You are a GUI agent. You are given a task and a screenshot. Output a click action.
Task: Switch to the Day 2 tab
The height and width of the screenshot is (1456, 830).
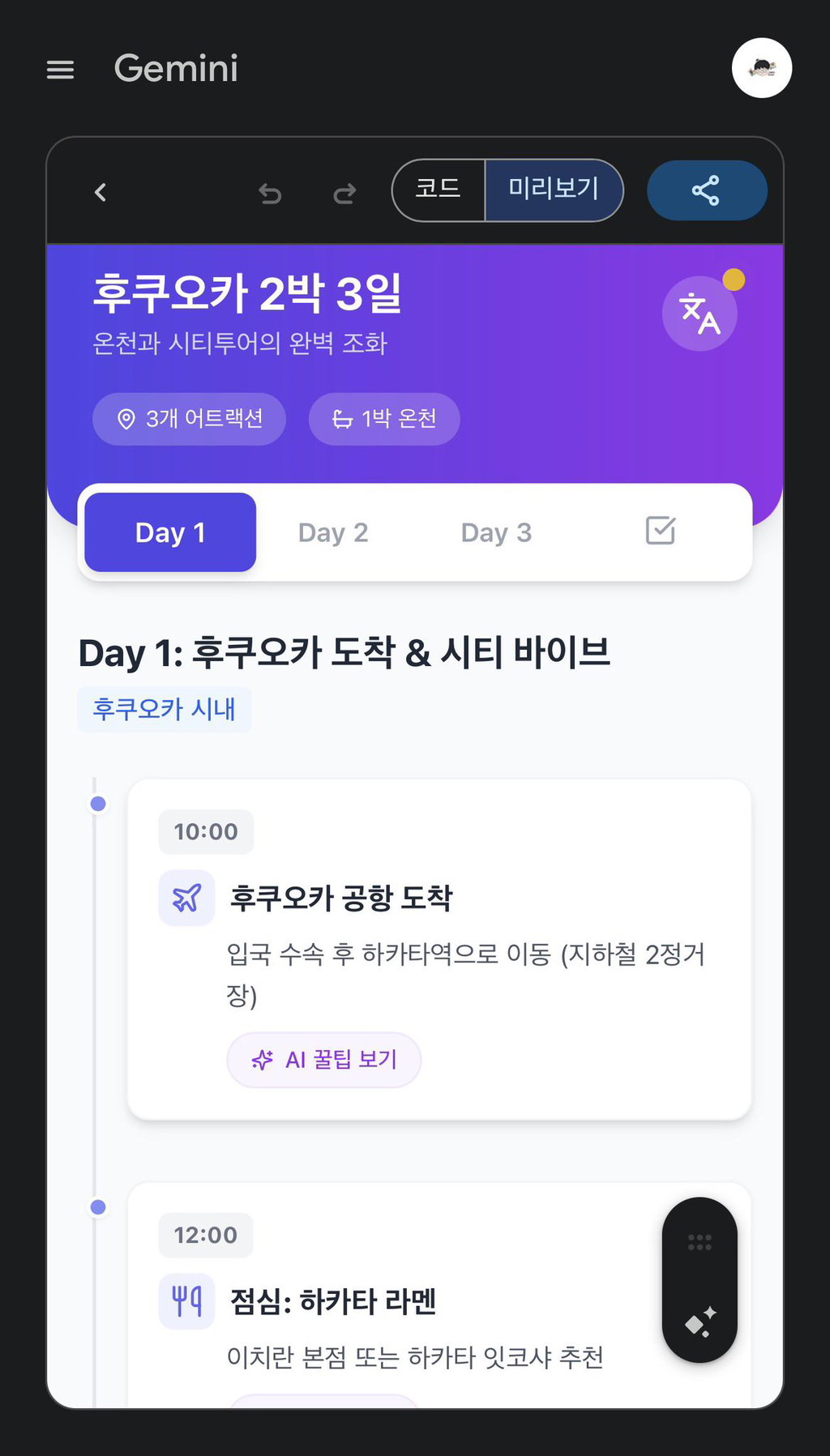332,532
